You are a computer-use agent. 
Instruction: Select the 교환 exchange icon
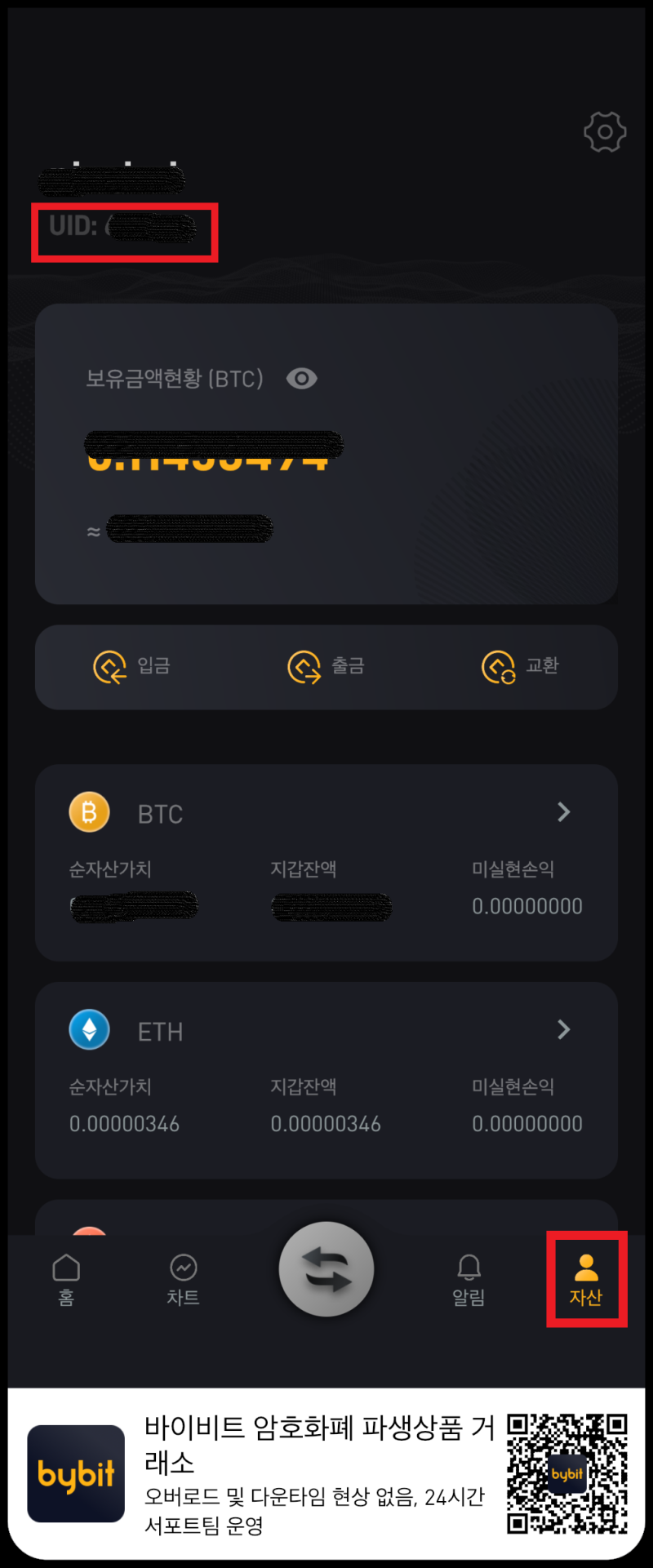pos(498,667)
